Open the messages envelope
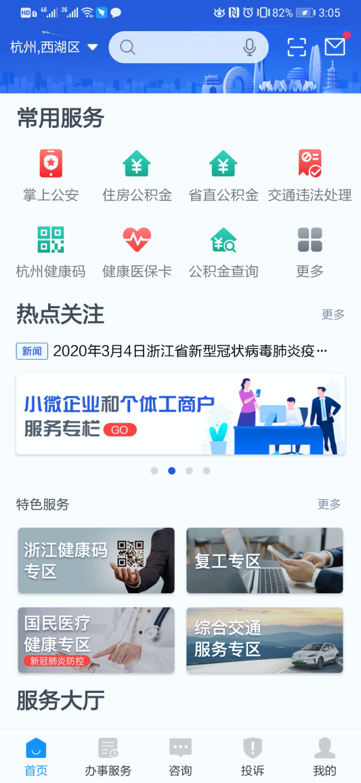Screen dimensions: 361x783 [335, 46]
